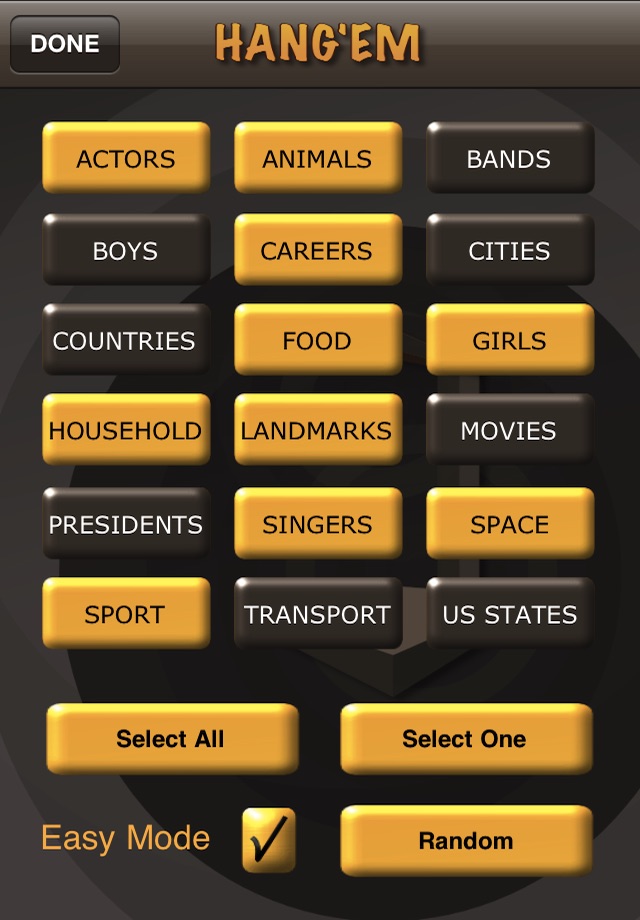
Task: Choose the Select One option
Action: click(466, 739)
